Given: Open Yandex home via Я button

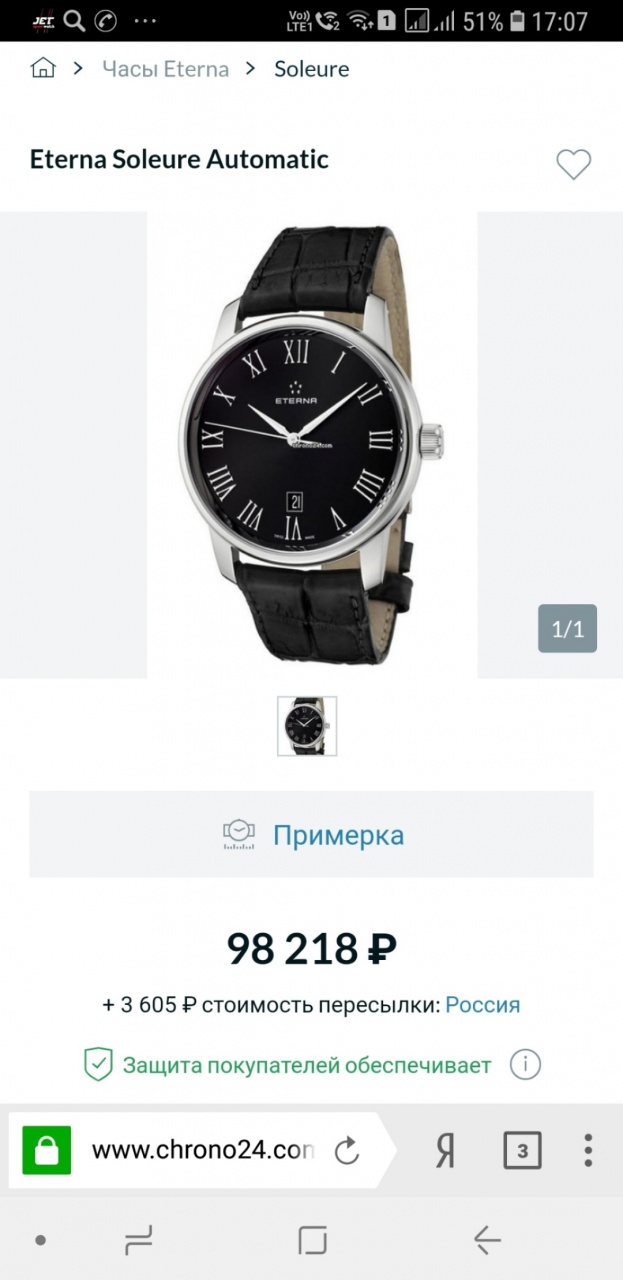Looking at the screenshot, I should coord(445,1151).
